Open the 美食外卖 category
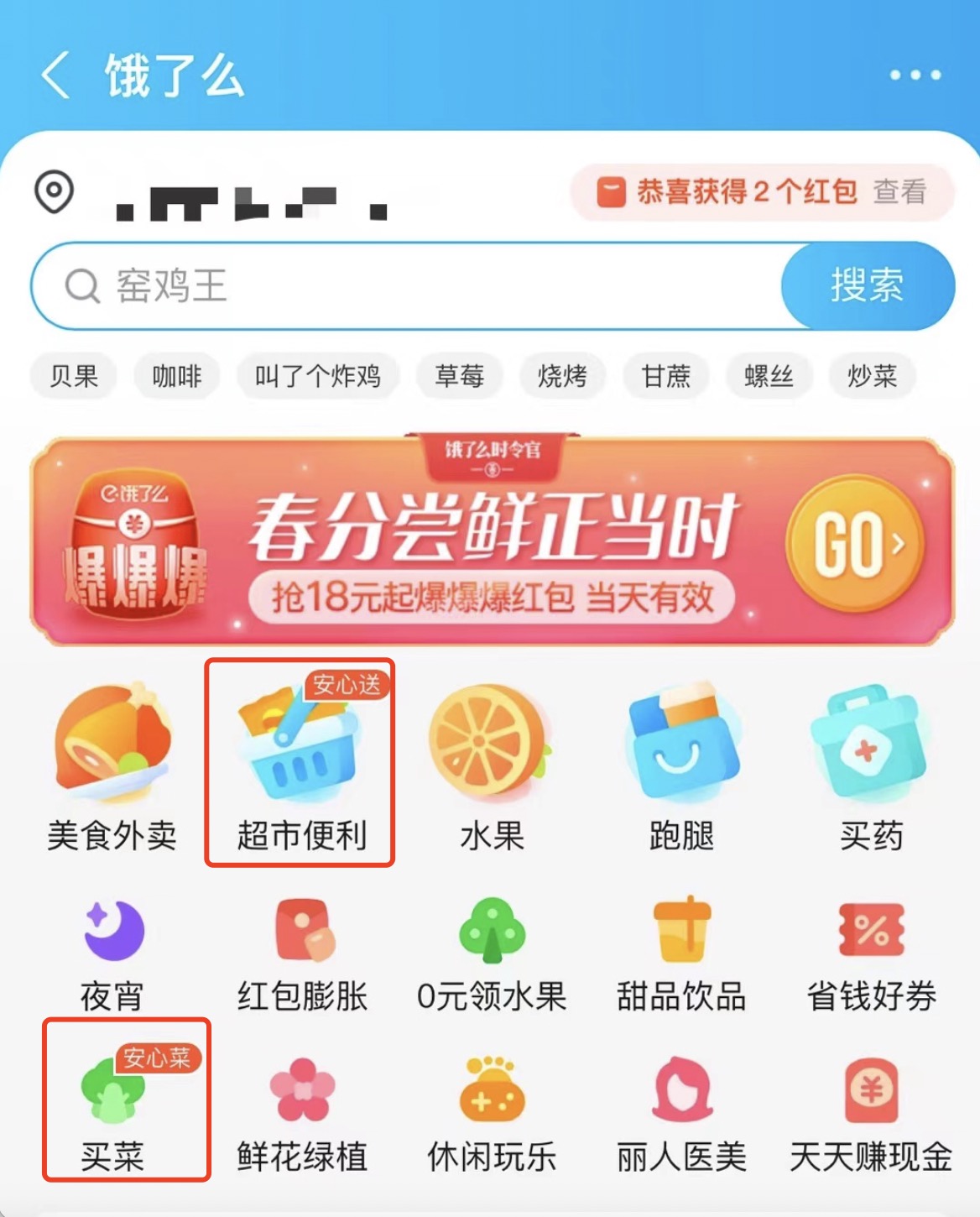 [112, 765]
